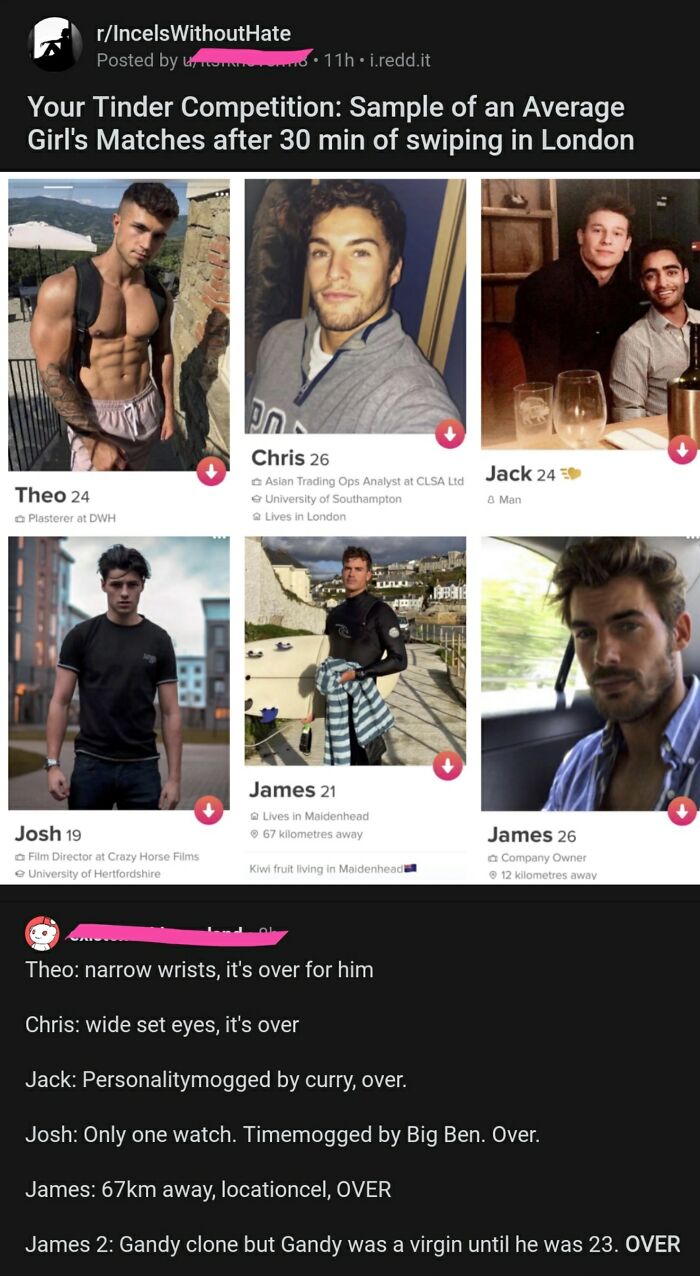Tap the subreddit avatar icon
The image size is (700, 1276).
point(55,46)
